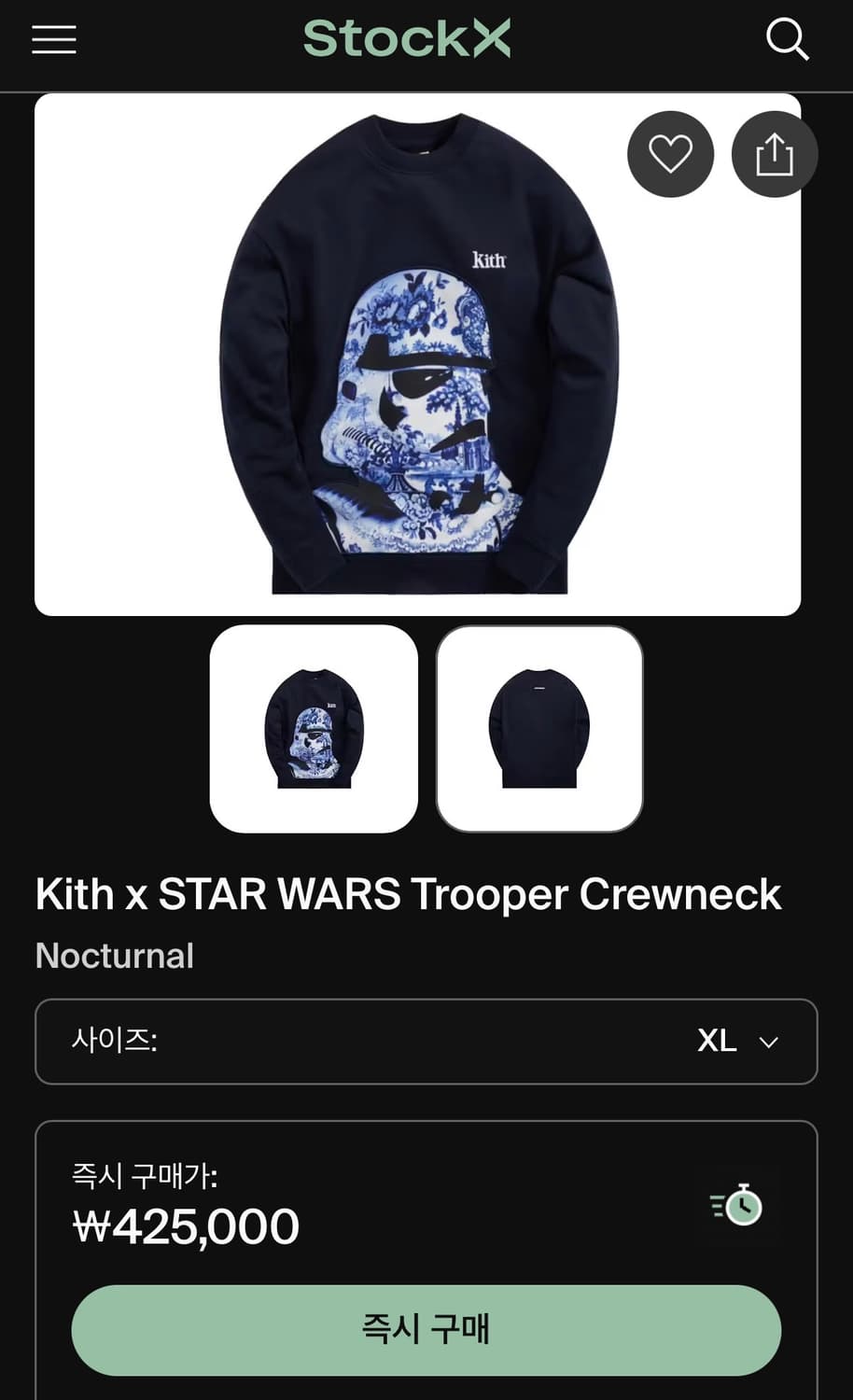Click the Kith x STAR WARS Trooper Crewneck title
This screenshot has width=853, height=1400.
406,894
